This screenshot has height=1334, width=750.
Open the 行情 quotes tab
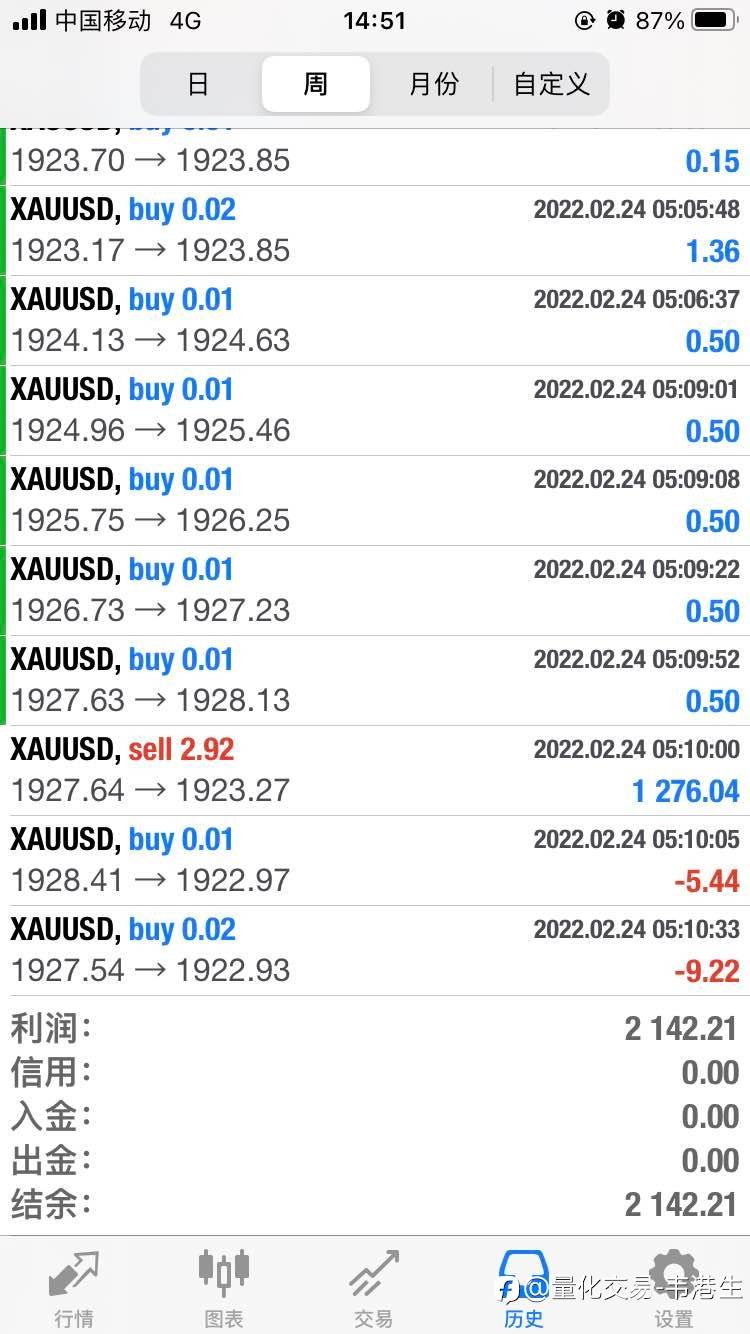pos(74,1289)
